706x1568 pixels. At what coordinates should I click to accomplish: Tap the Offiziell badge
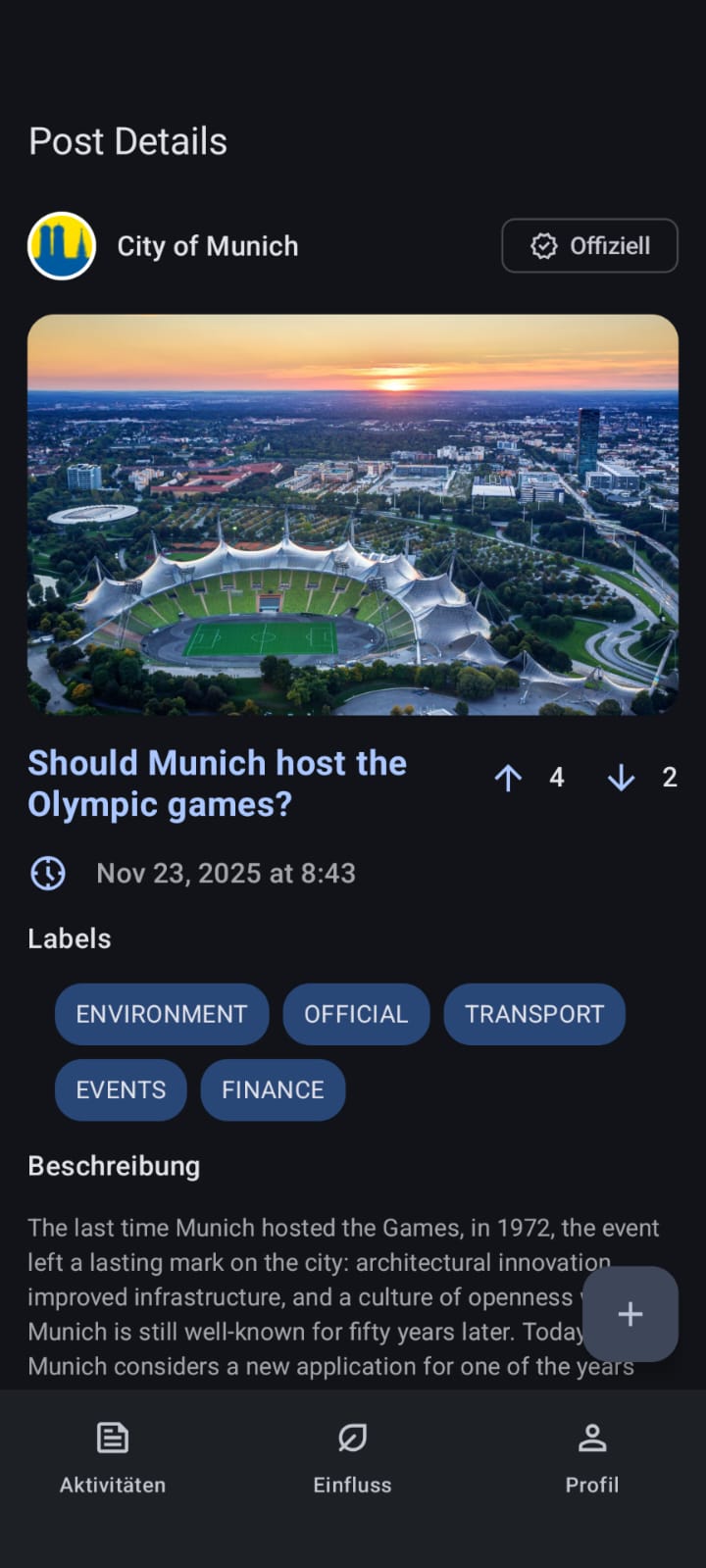tap(589, 245)
